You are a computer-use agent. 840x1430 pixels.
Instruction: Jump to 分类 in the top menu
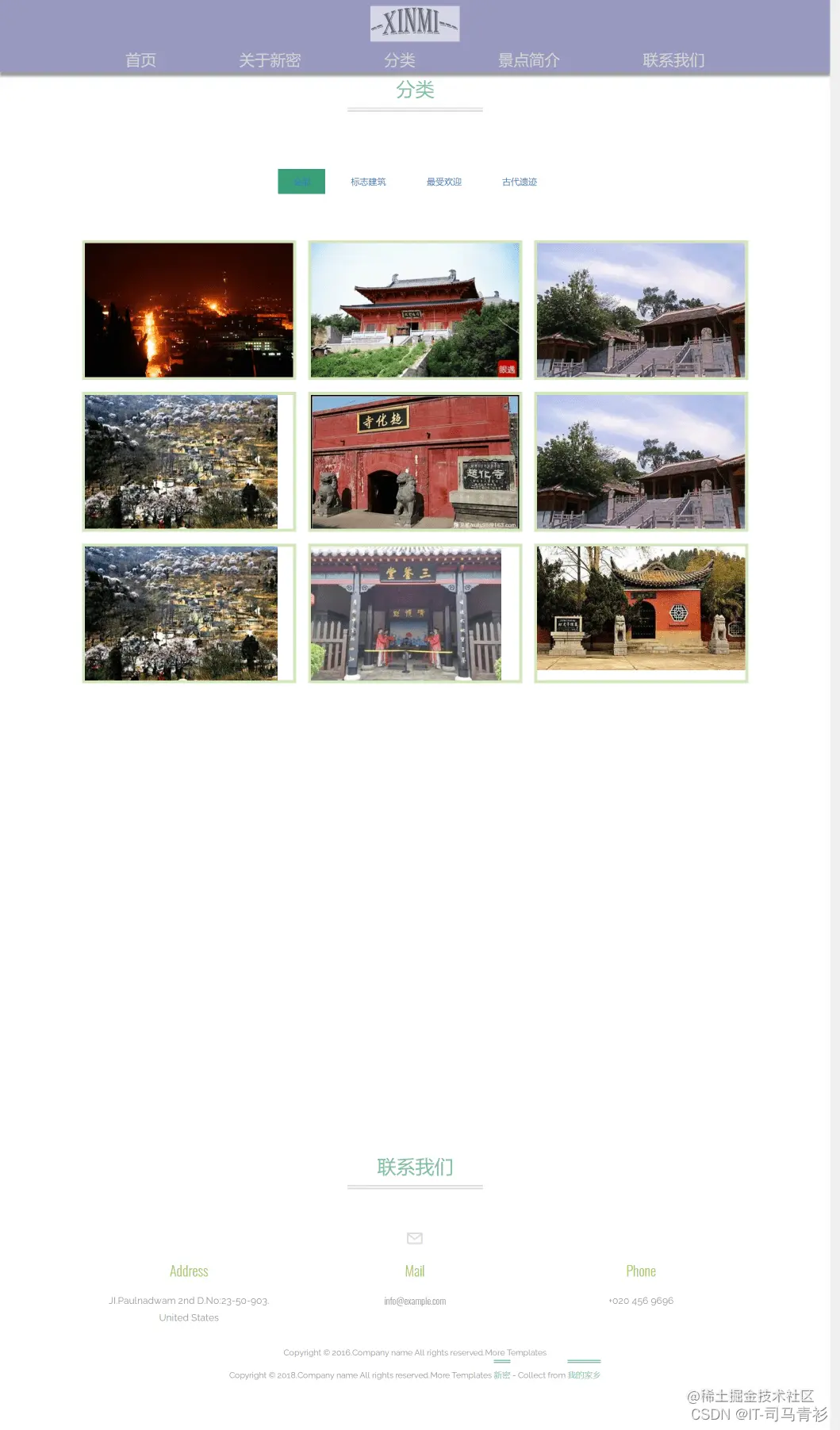click(400, 60)
